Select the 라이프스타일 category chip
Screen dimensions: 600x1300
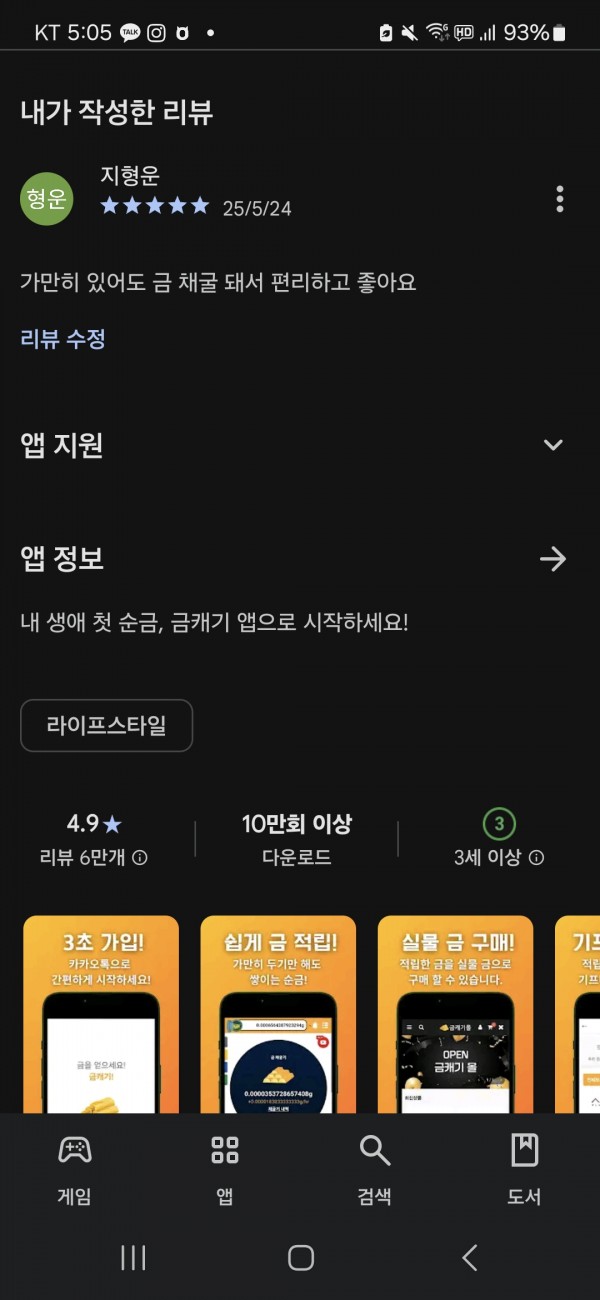pyautogui.click(x=107, y=725)
